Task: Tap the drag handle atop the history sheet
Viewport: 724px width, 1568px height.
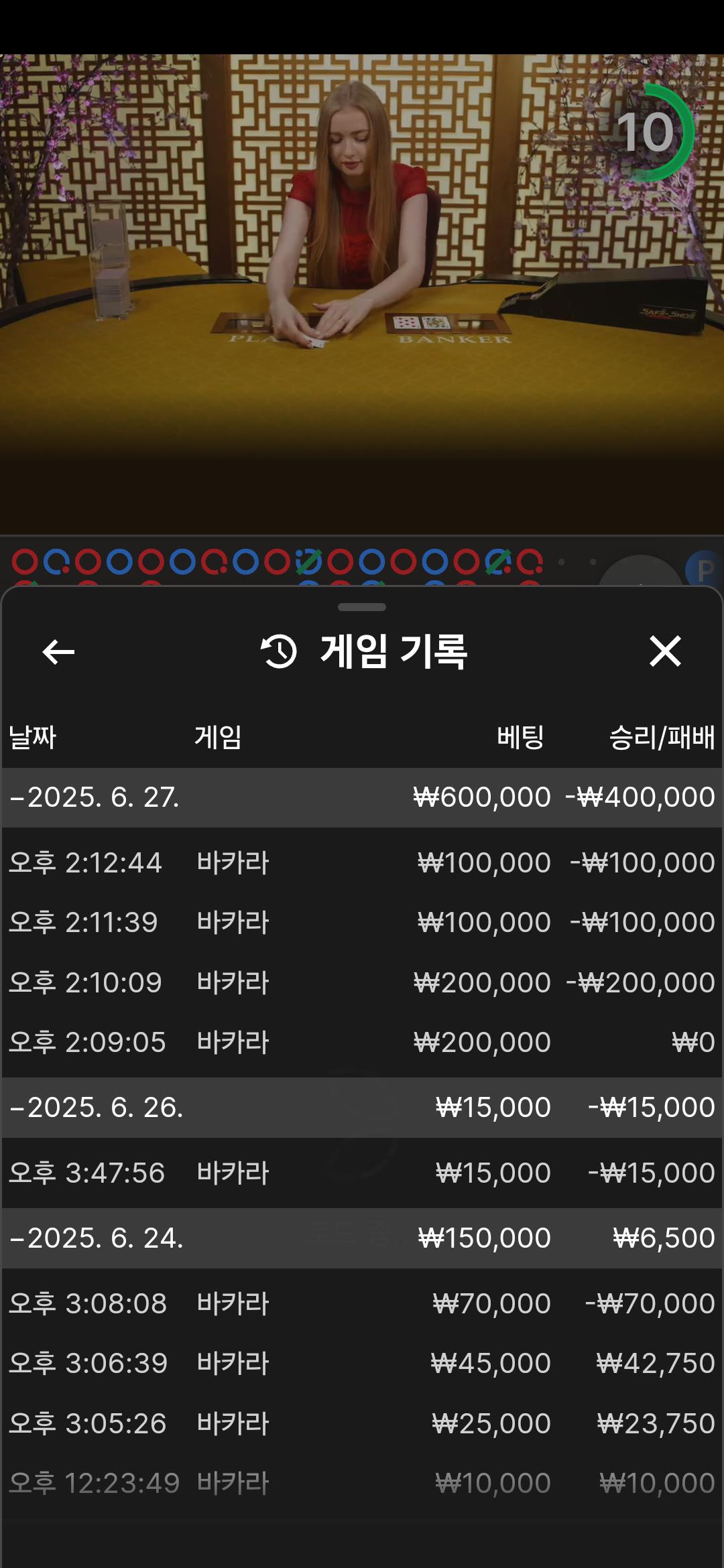Action: 362,607
